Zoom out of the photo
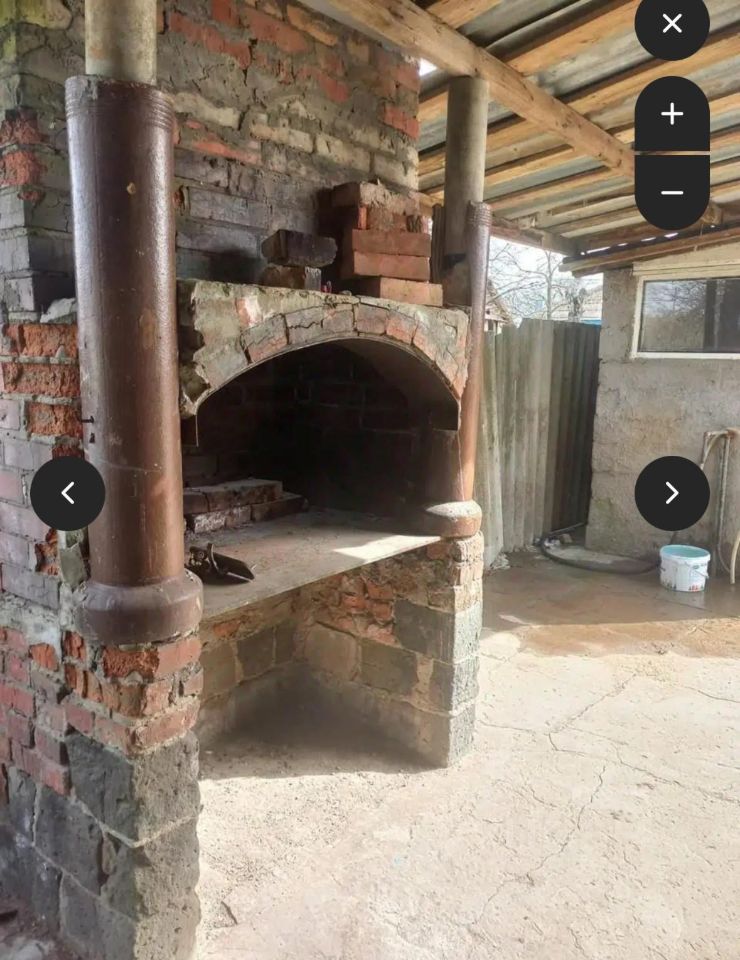 pyautogui.click(x=672, y=192)
